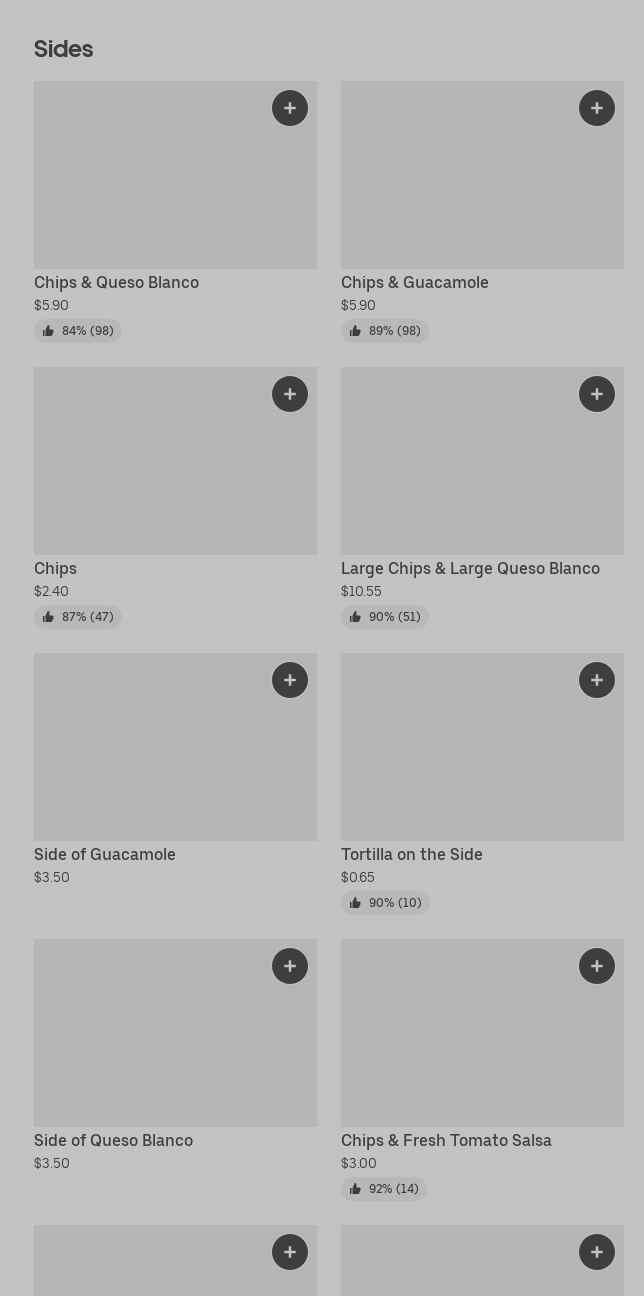Add Chips & Guacamole to cart
The image size is (644, 1296).
pyautogui.click(x=597, y=108)
